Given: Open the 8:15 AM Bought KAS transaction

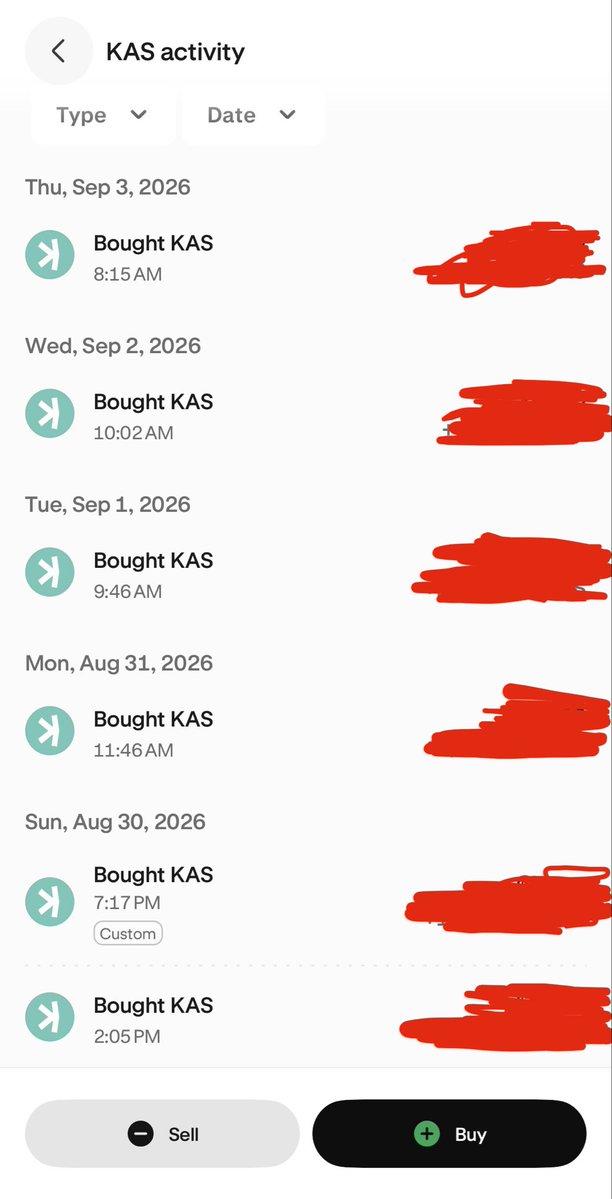Looking at the screenshot, I should tap(306, 258).
